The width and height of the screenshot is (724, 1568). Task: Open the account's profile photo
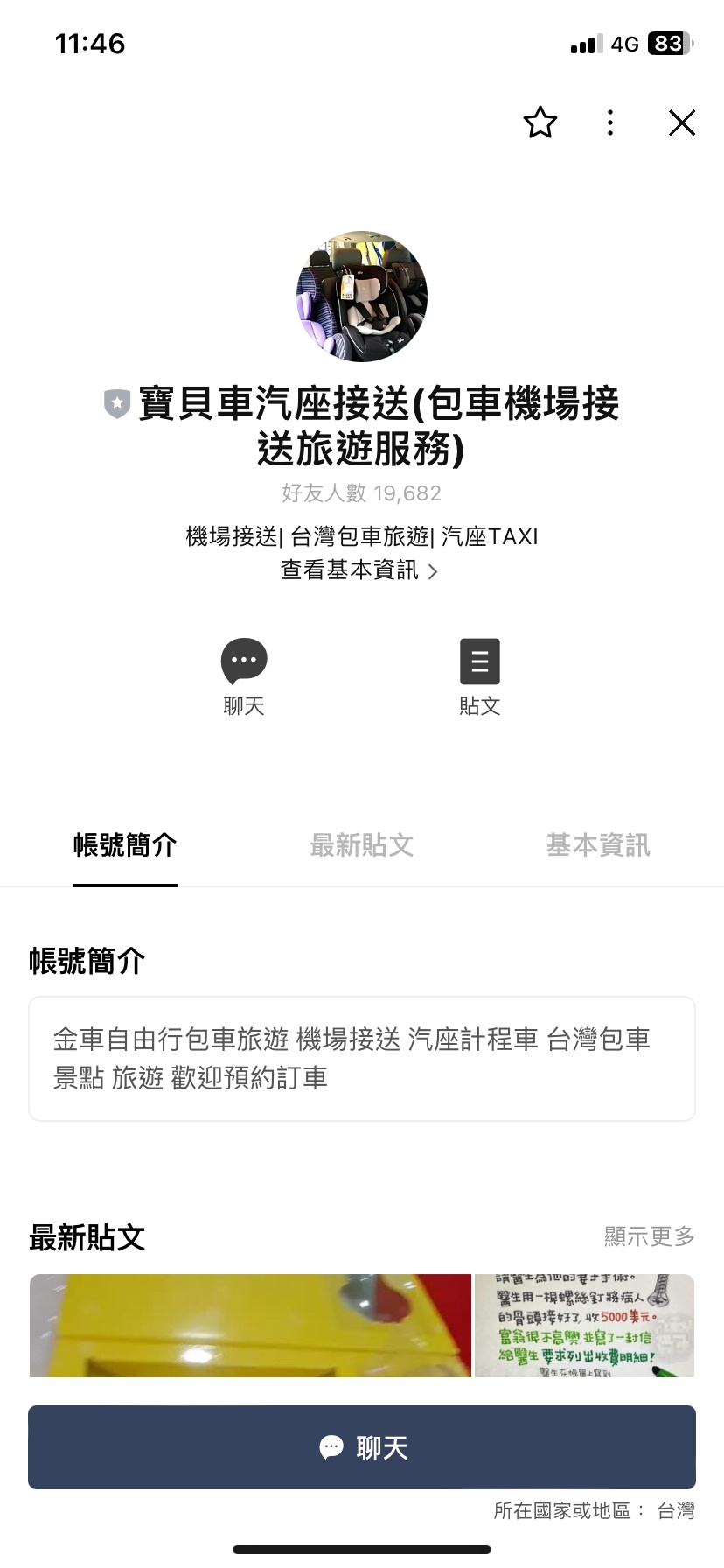(x=362, y=297)
